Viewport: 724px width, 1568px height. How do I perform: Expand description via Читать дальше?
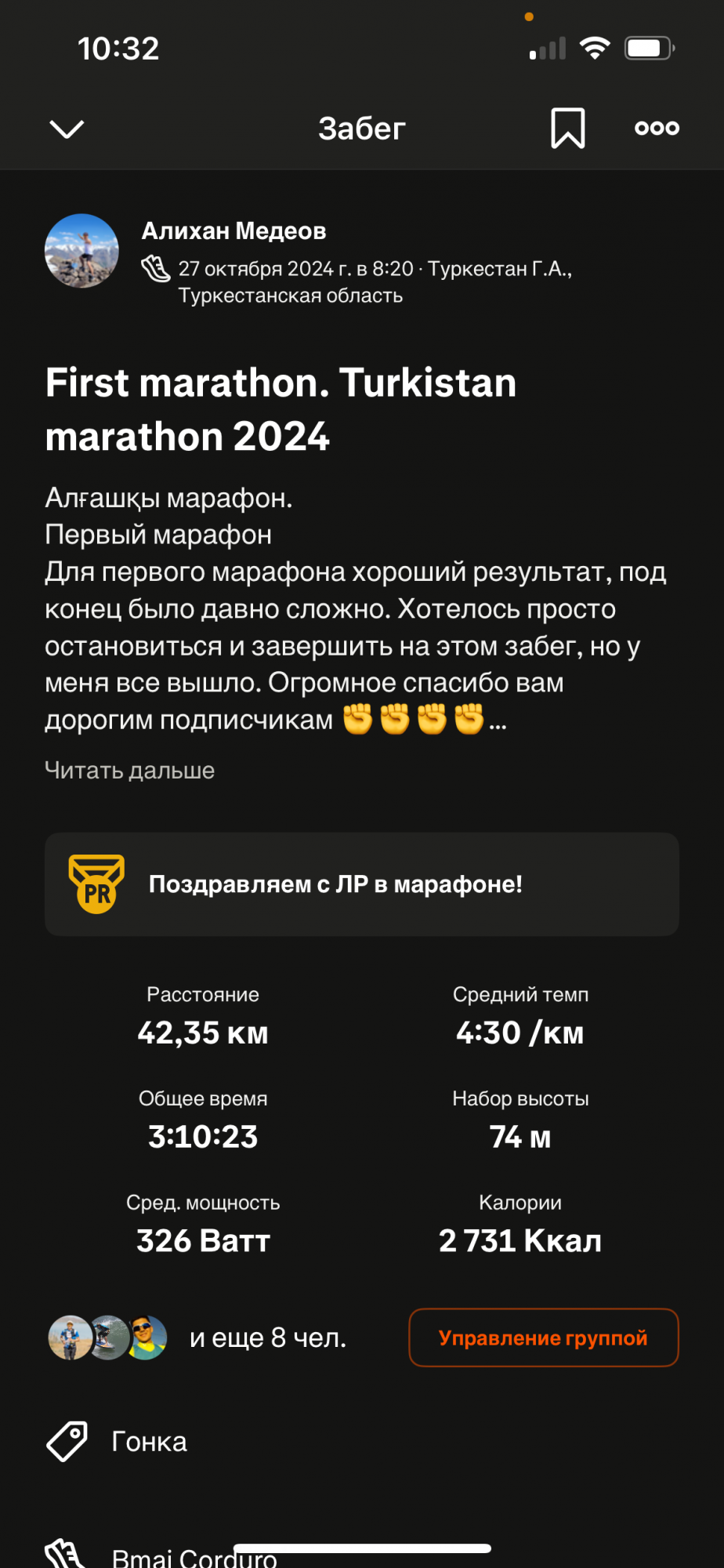pos(130,771)
